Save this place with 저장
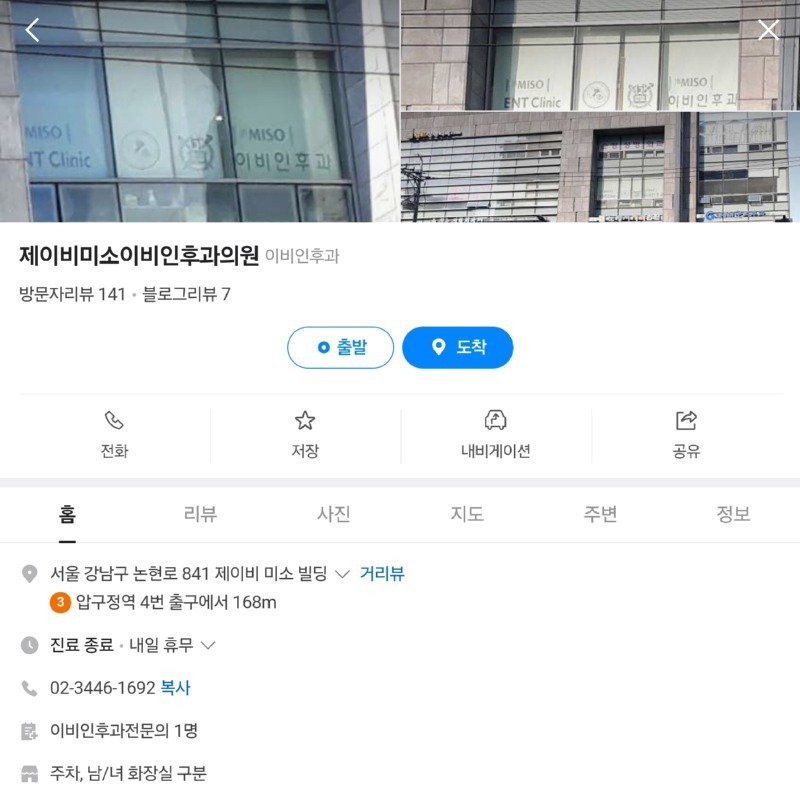This screenshot has height=795, width=800. [x=305, y=435]
